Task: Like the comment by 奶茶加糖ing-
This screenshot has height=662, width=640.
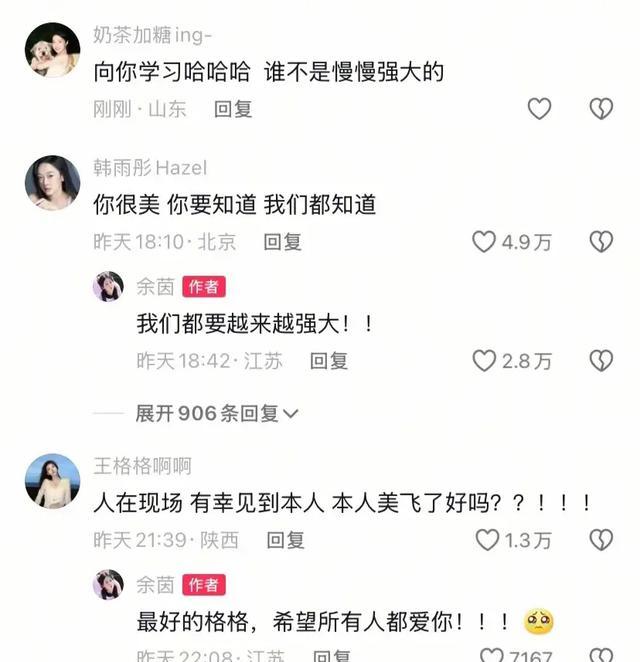Action: (x=539, y=109)
